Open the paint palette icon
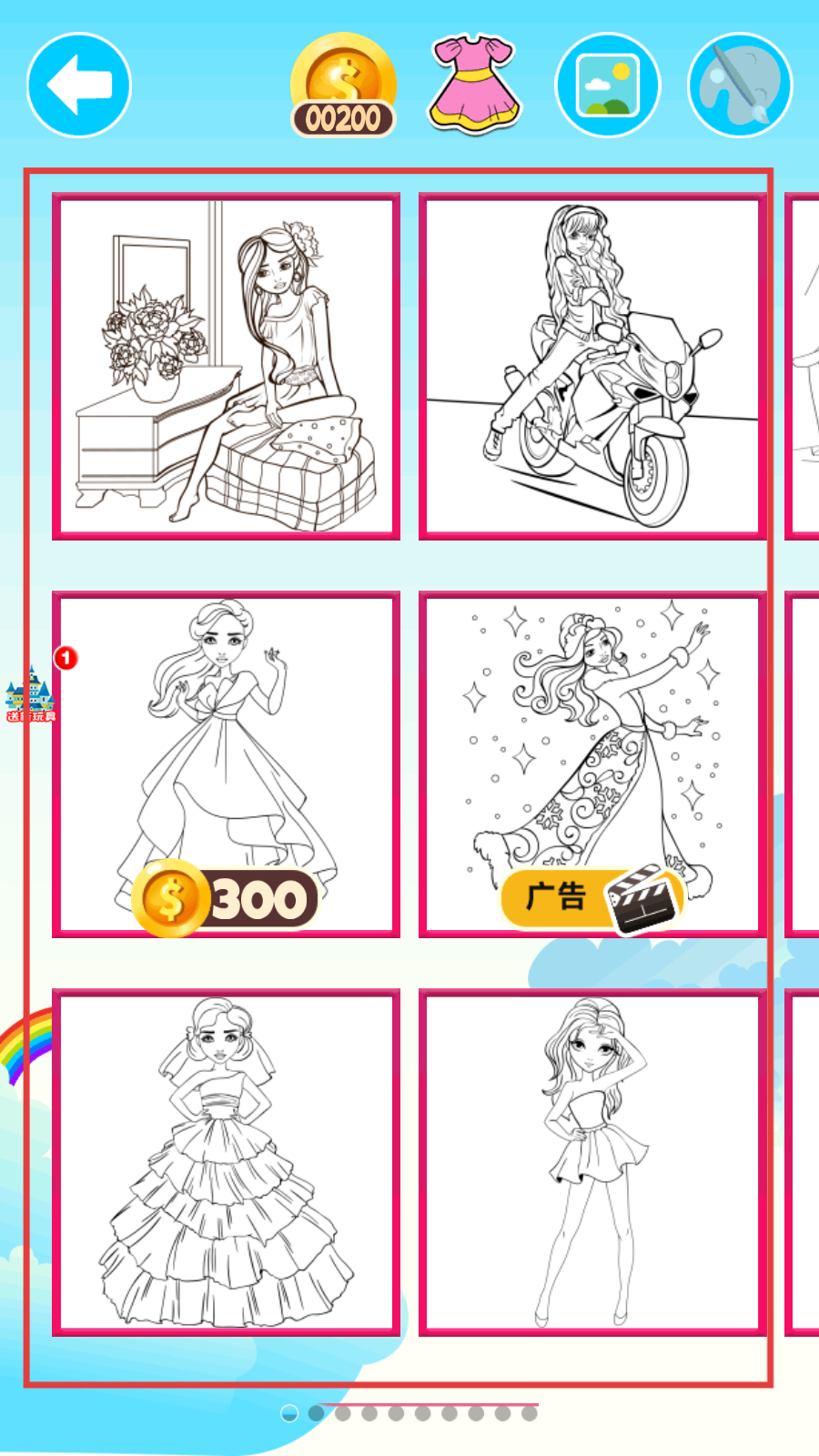The width and height of the screenshot is (819, 1456). (x=740, y=86)
